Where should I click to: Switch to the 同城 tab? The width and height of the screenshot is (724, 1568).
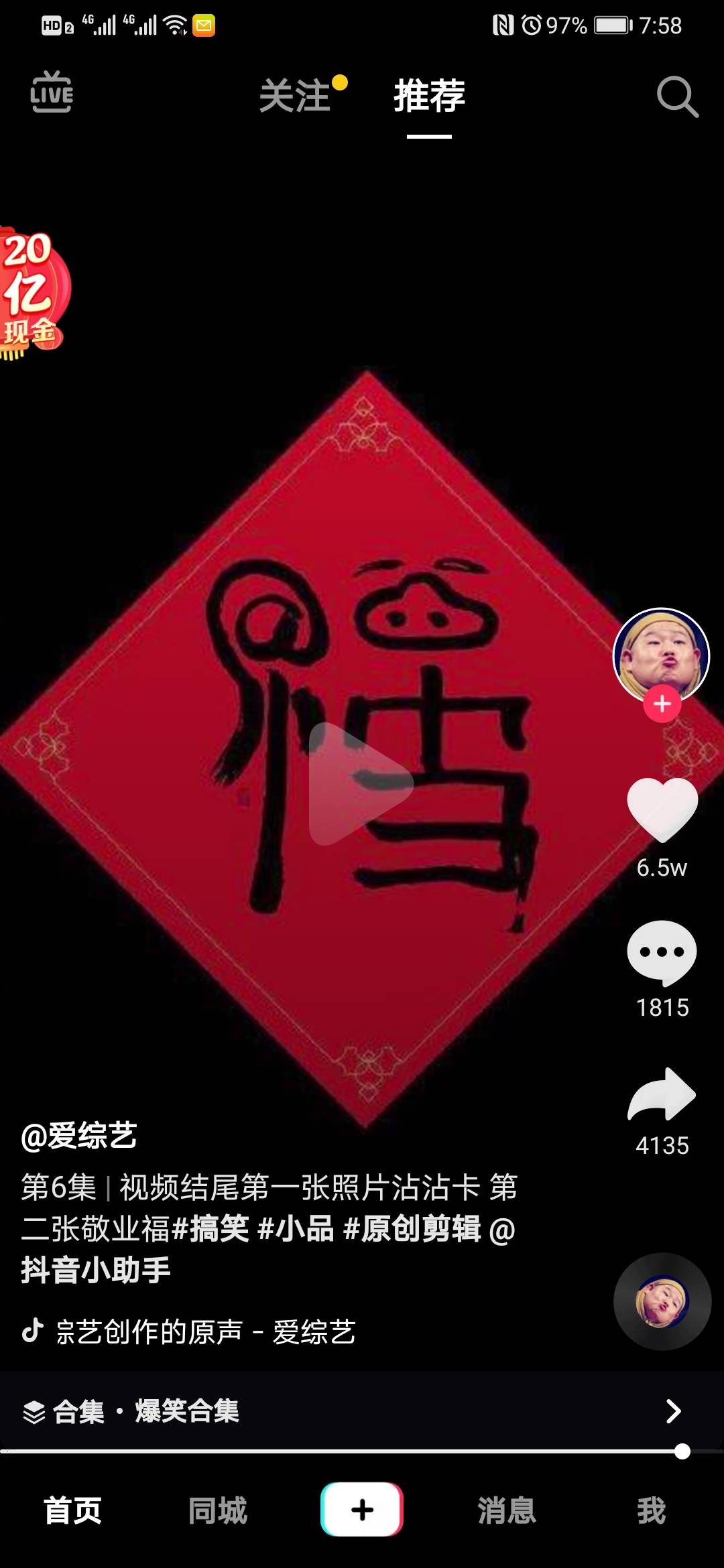click(x=217, y=1511)
